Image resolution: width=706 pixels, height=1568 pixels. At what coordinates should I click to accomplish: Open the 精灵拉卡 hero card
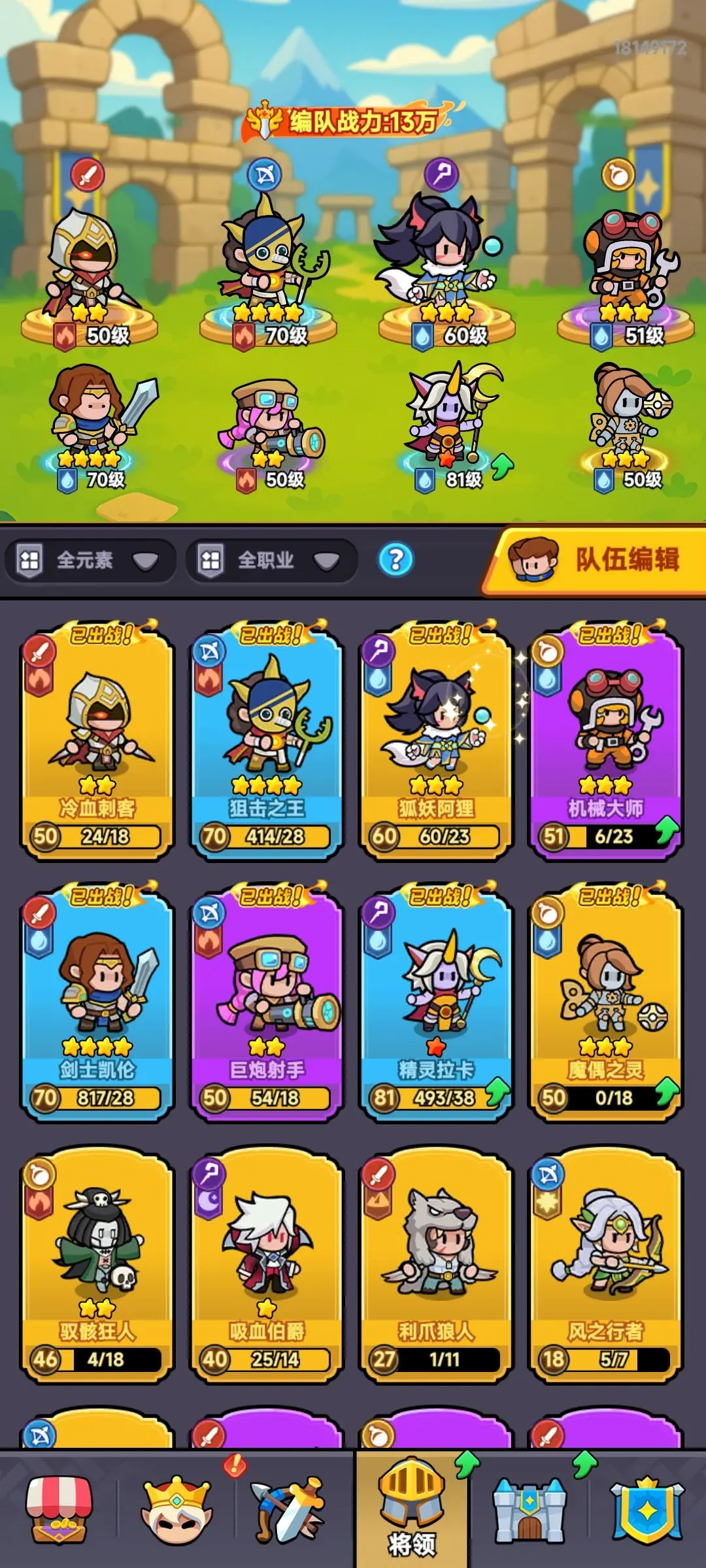[436, 1003]
